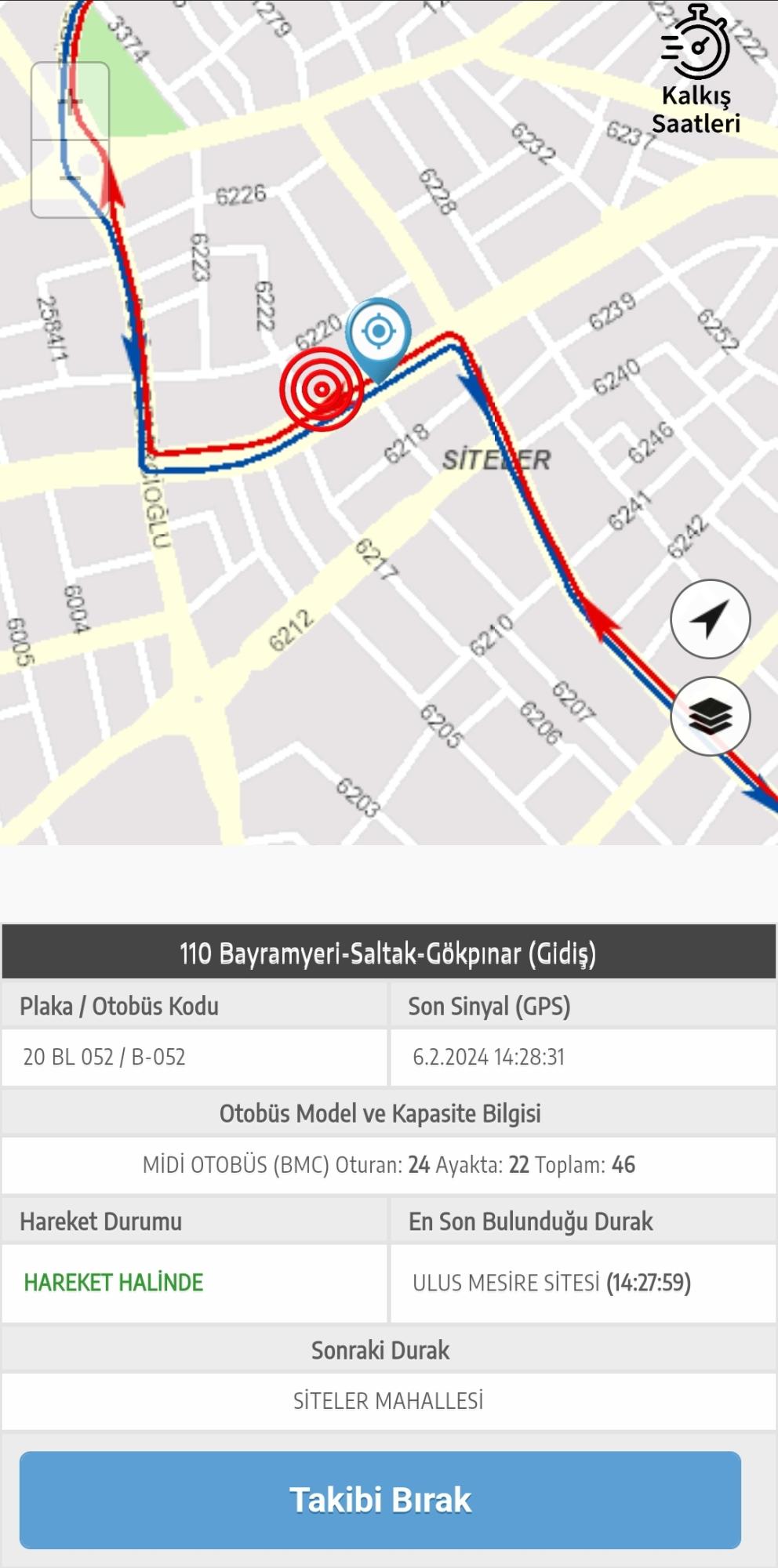Image resolution: width=778 pixels, height=1568 pixels.
Task: Select the pulsing red bus position marker
Action: coord(322,390)
